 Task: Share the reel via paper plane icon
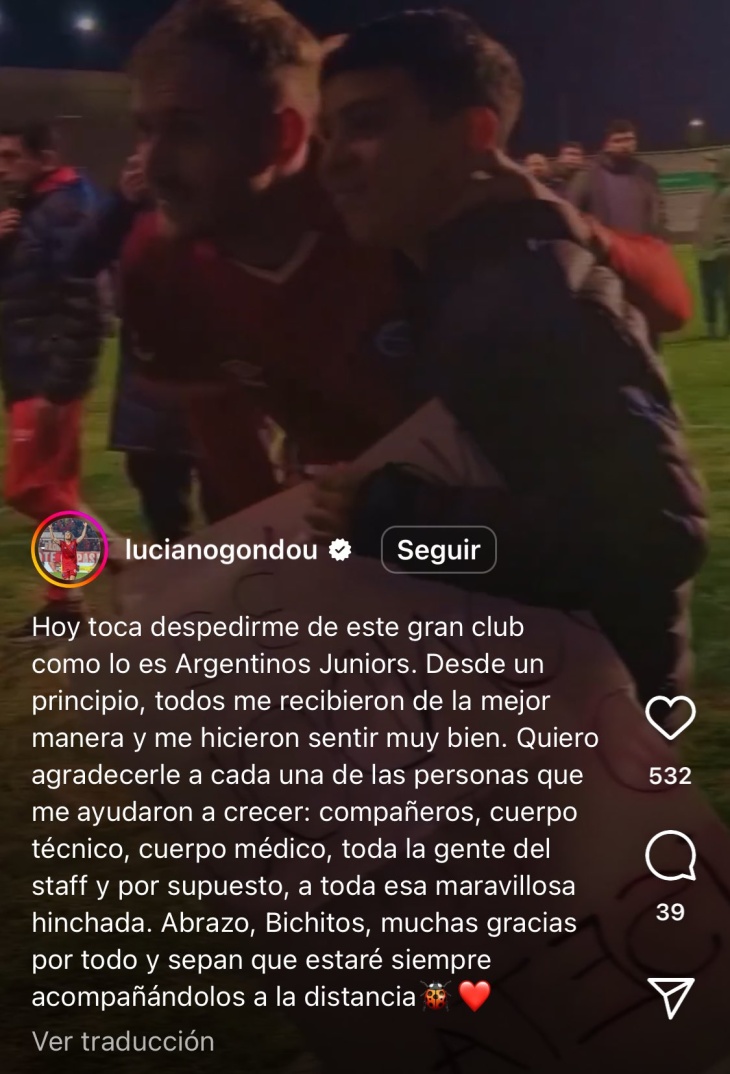tap(670, 998)
